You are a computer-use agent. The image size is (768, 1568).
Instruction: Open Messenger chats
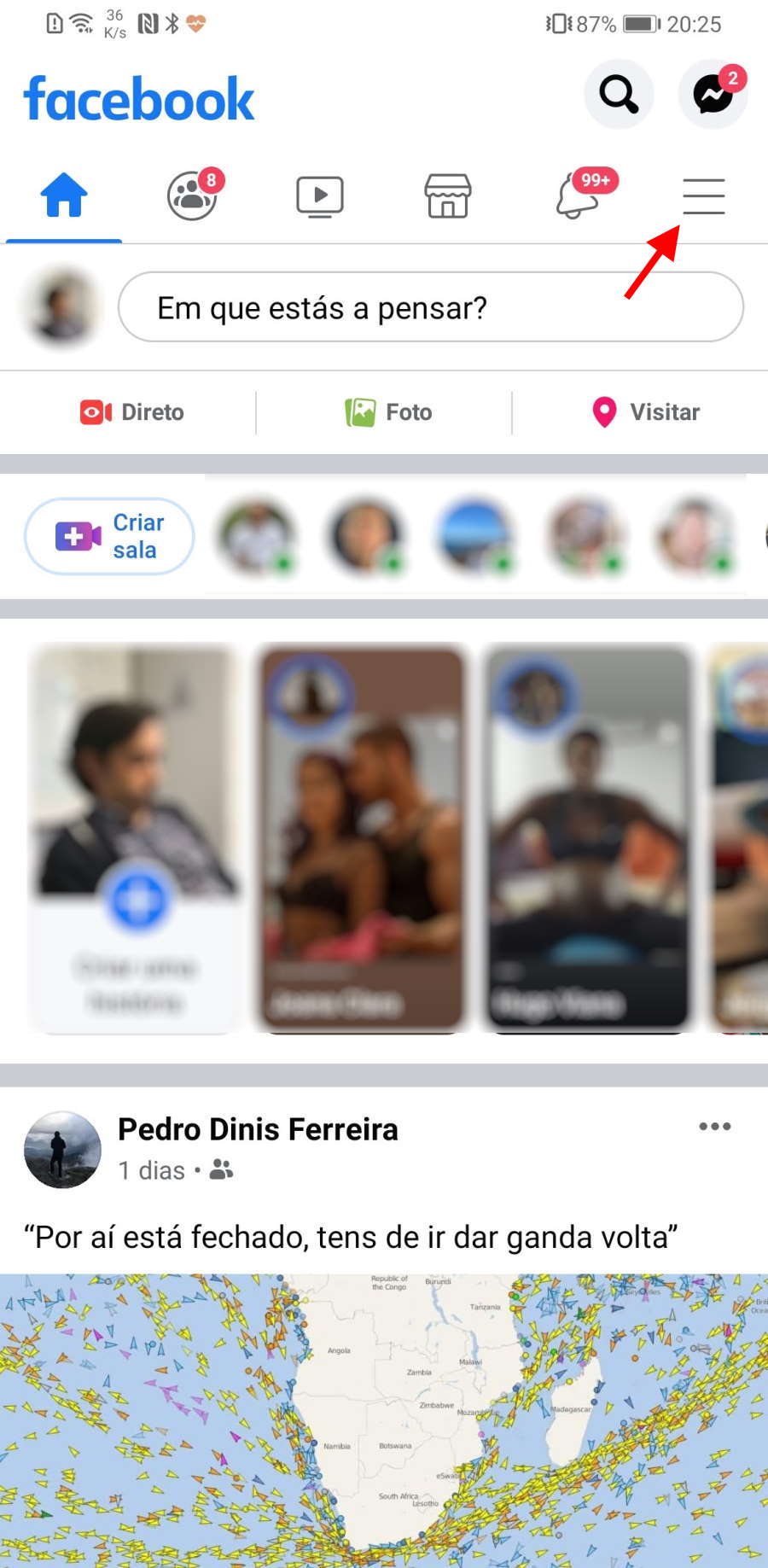[713, 94]
